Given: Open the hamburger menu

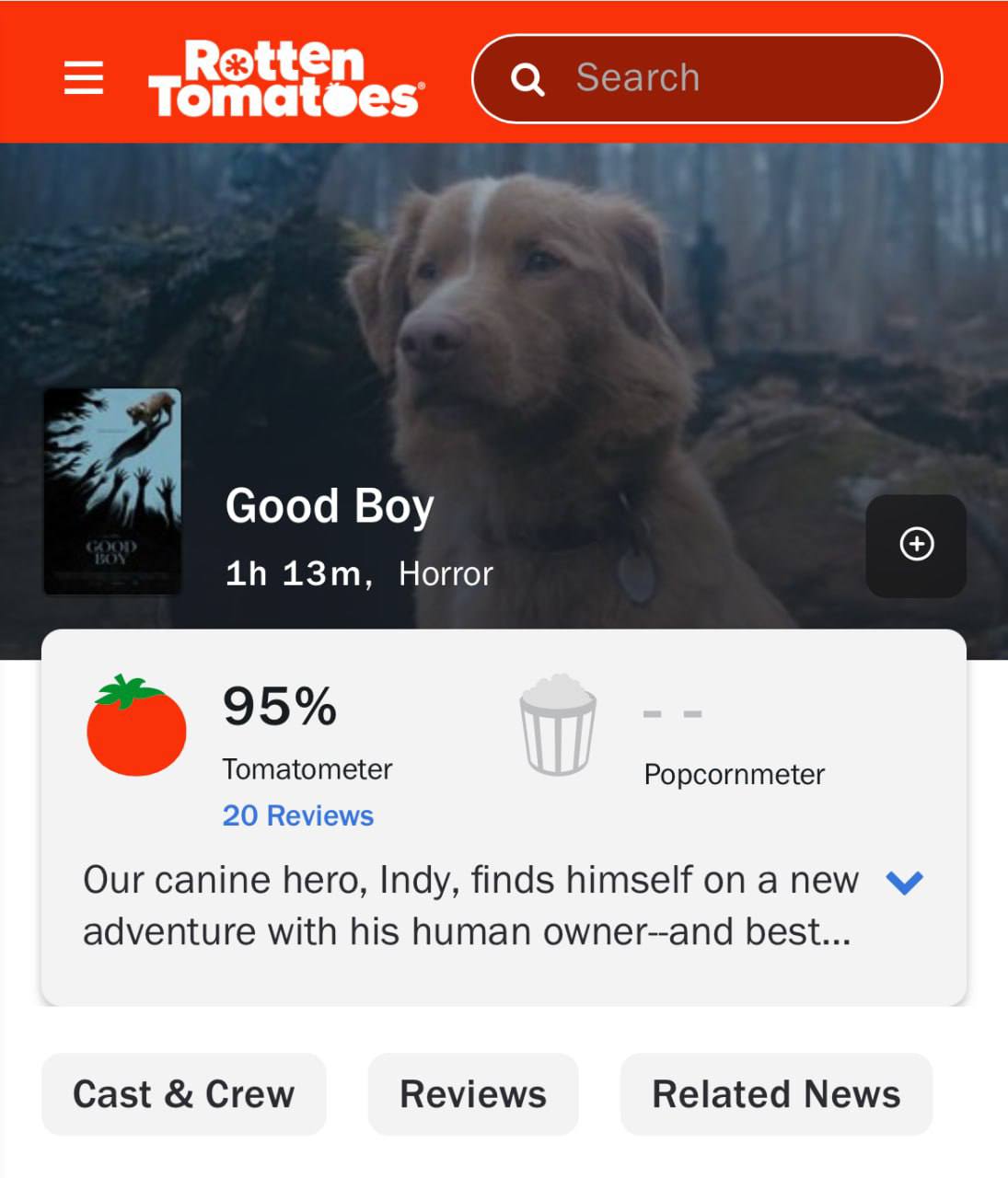Looking at the screenshot, I should [83, 77].
